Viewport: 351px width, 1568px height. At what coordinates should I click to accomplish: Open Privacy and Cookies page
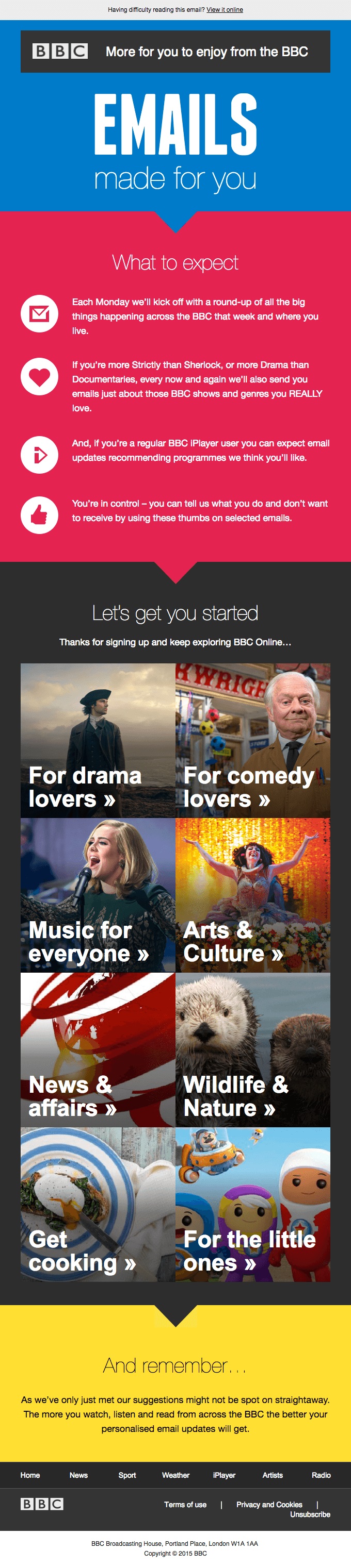coord(269,1504)
